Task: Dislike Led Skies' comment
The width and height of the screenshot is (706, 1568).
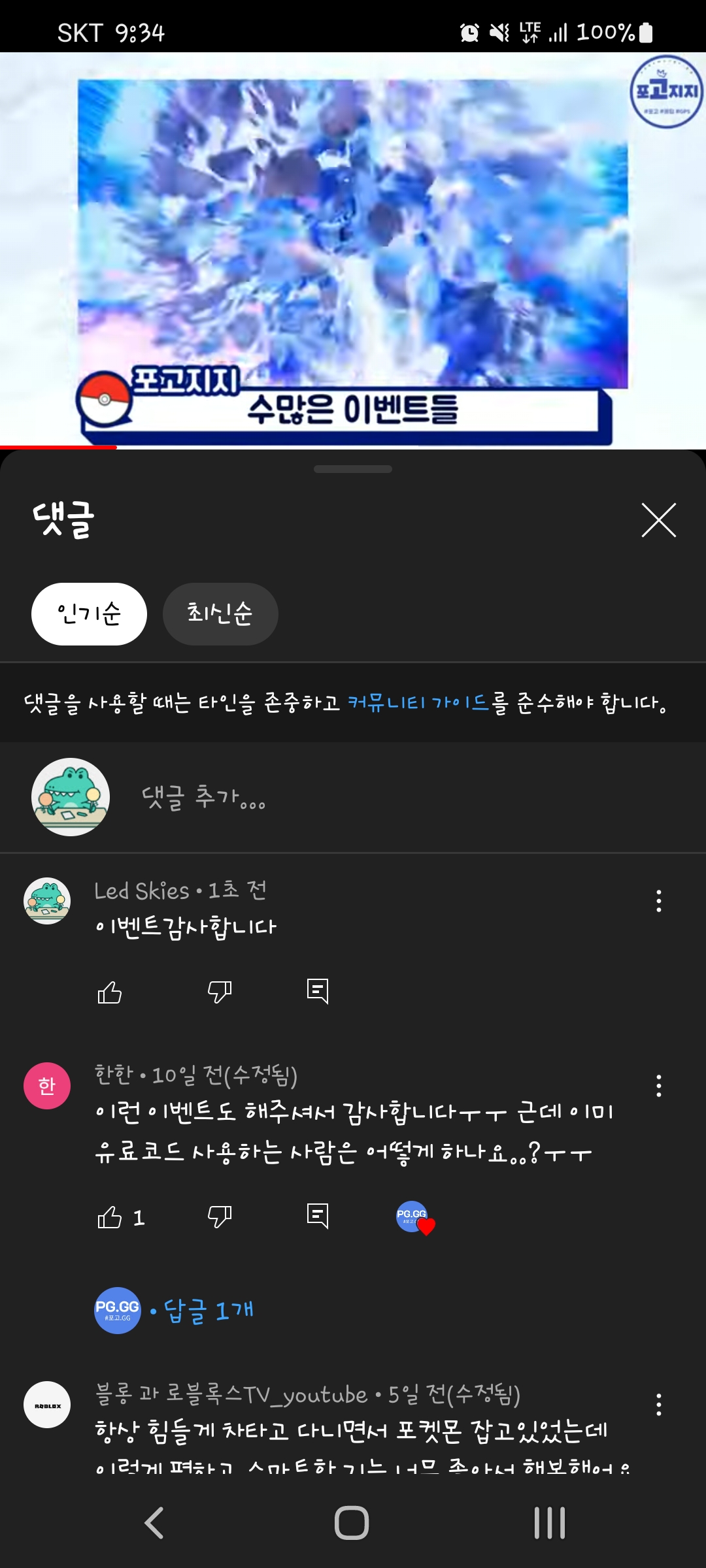Action: [220, 992]
